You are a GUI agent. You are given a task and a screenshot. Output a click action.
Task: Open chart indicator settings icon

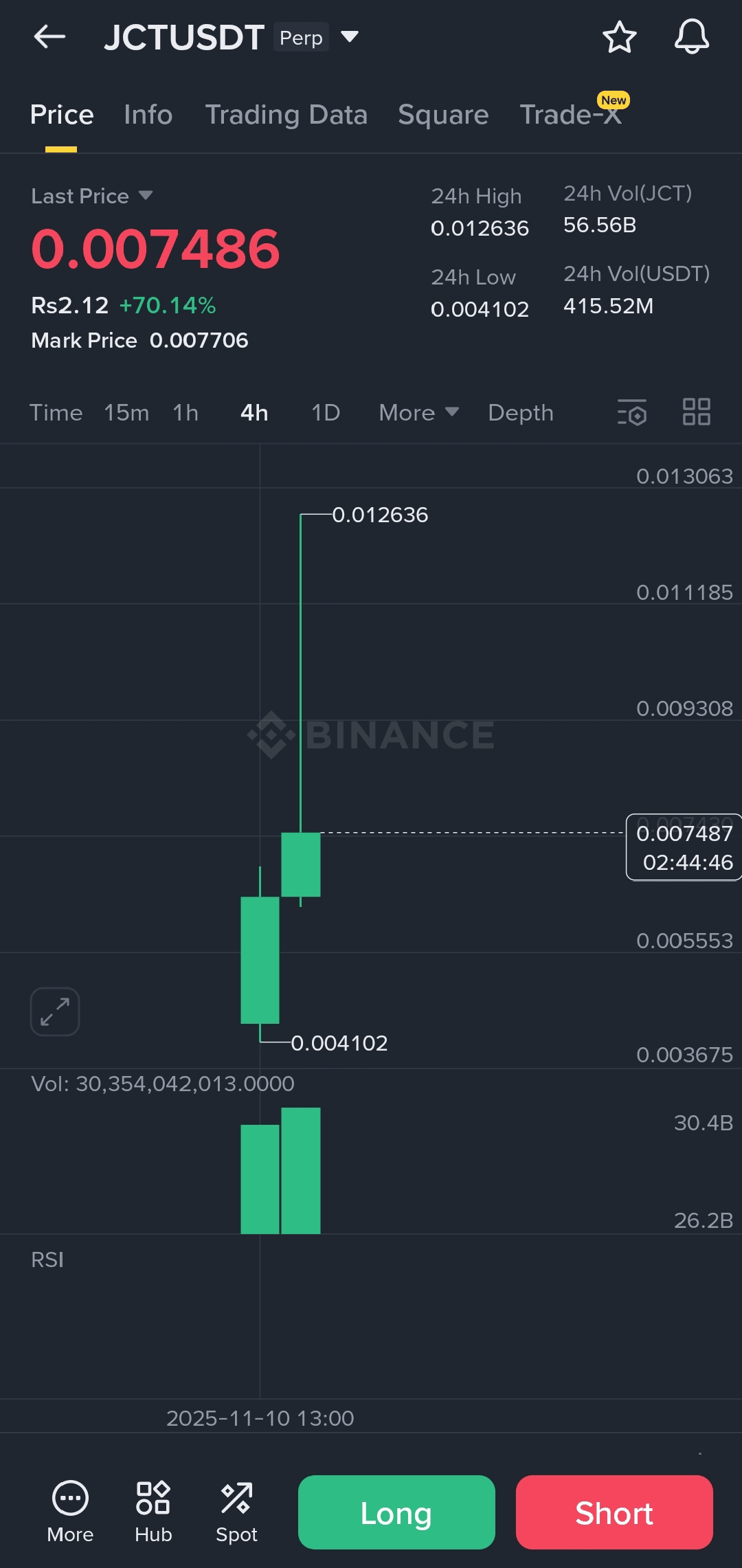(x=632, y=412)
